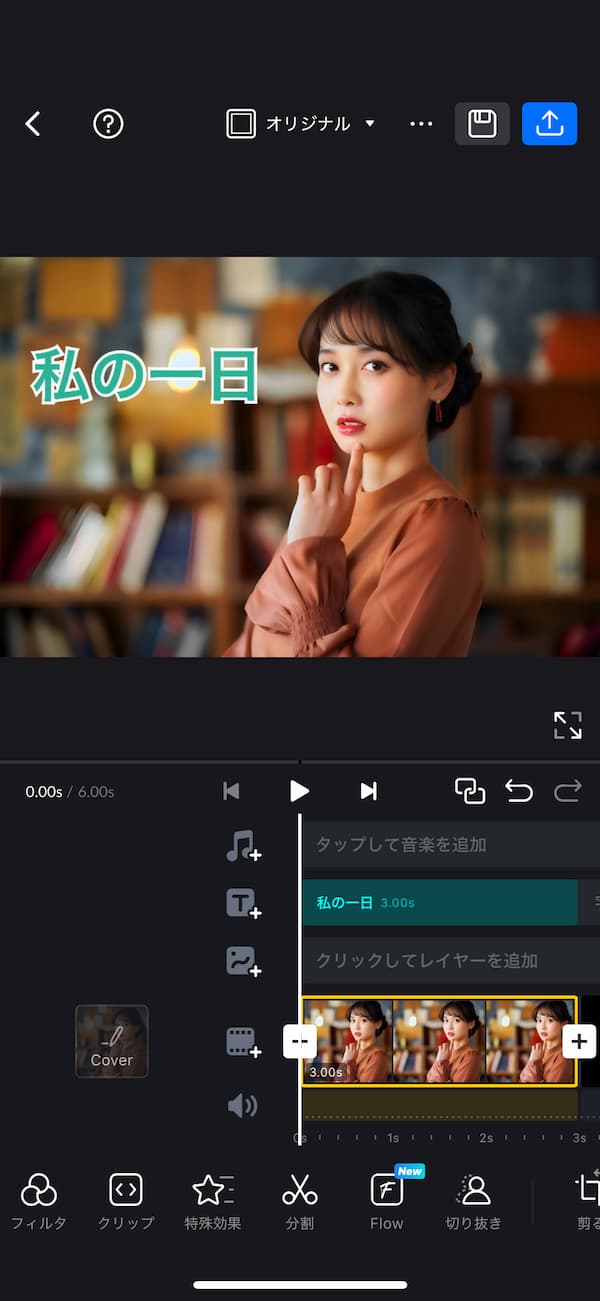Screen dimensions: 600x1301
Task: Open the フィルタ tool
Action: pos(38,1201)
